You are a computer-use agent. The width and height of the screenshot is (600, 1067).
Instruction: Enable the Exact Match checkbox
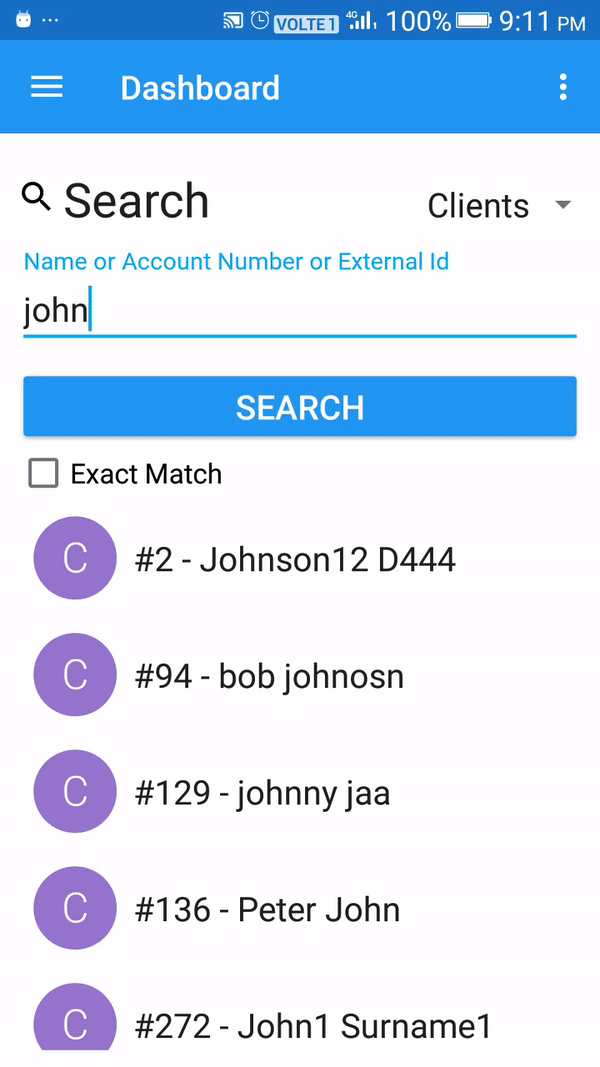point(44,474)
